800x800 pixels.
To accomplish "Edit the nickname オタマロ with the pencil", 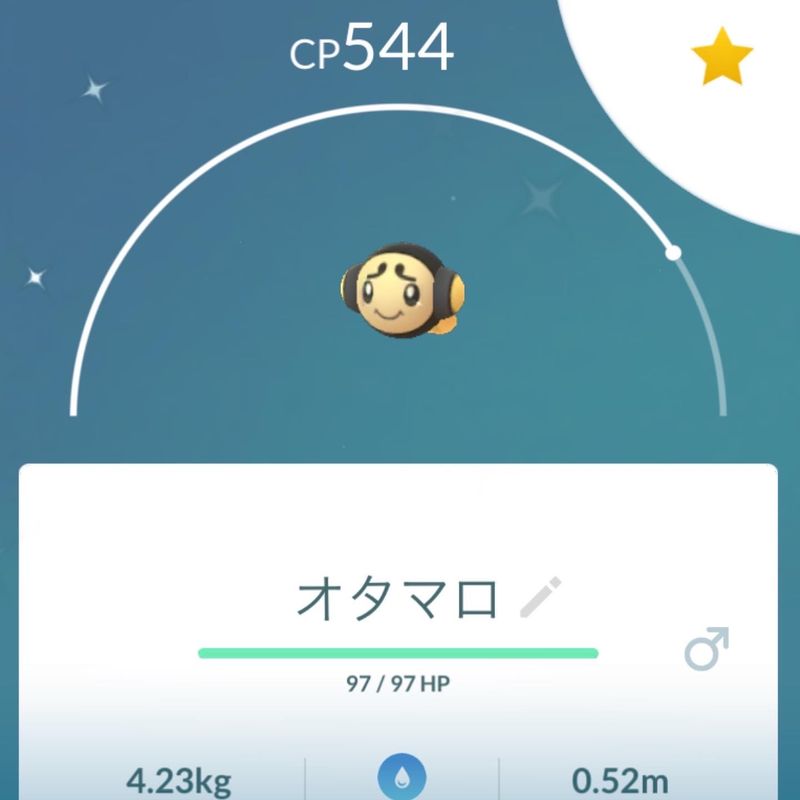I will (x=542, y=597).
